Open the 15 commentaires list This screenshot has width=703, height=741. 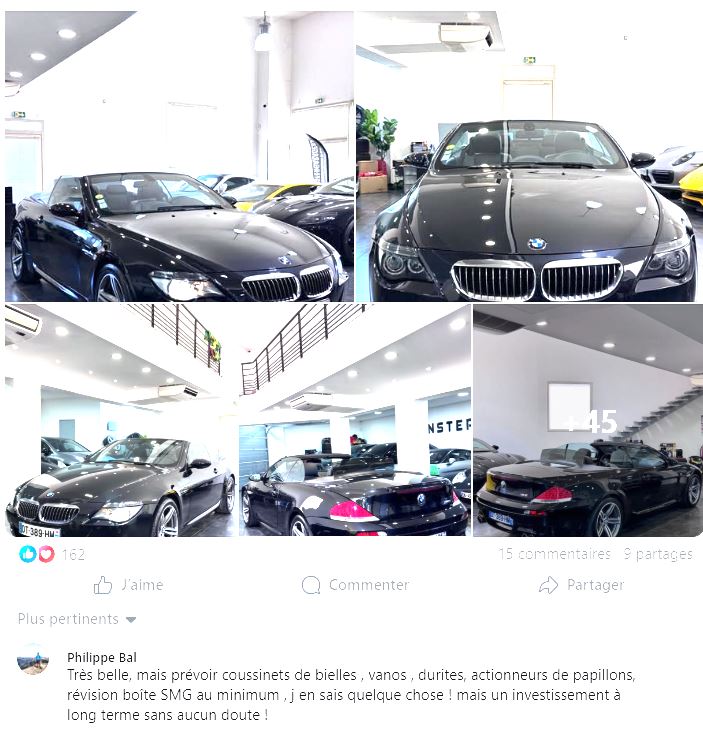click(554, 554)
